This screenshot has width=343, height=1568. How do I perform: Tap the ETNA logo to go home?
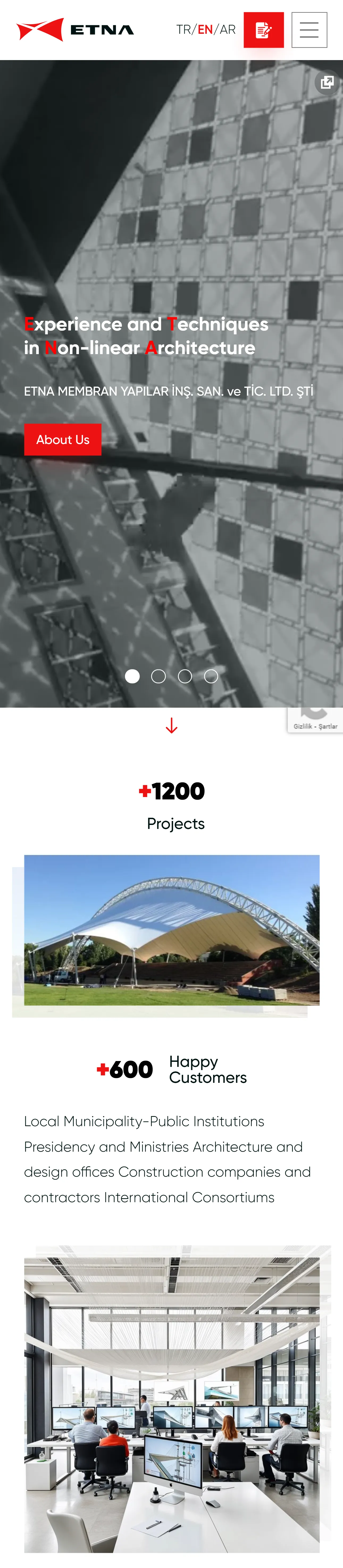click(75, 30)
